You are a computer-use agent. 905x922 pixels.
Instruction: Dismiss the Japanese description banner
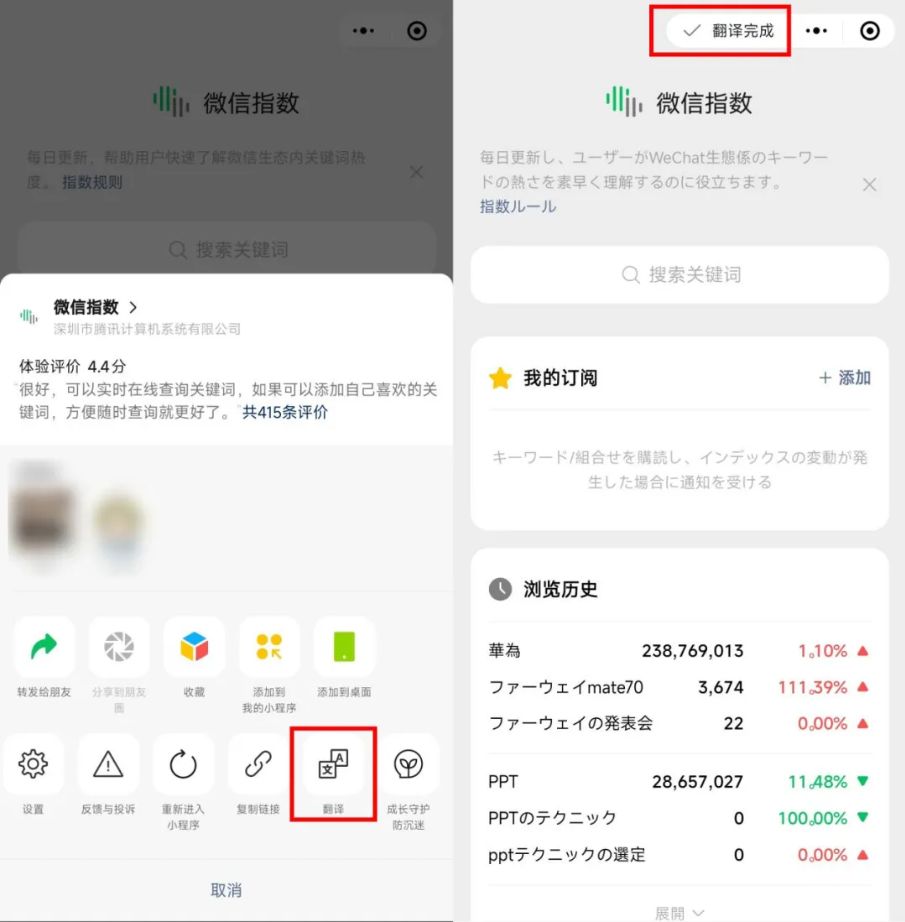click(869, 184)
